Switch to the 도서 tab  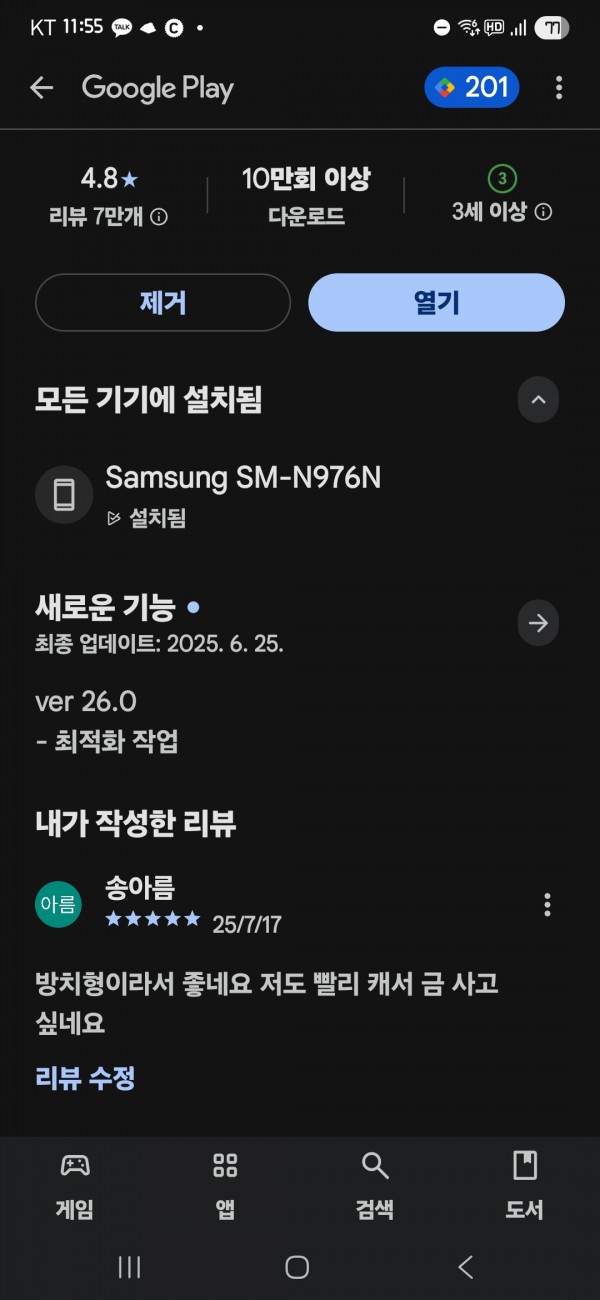pos(525,1186)
